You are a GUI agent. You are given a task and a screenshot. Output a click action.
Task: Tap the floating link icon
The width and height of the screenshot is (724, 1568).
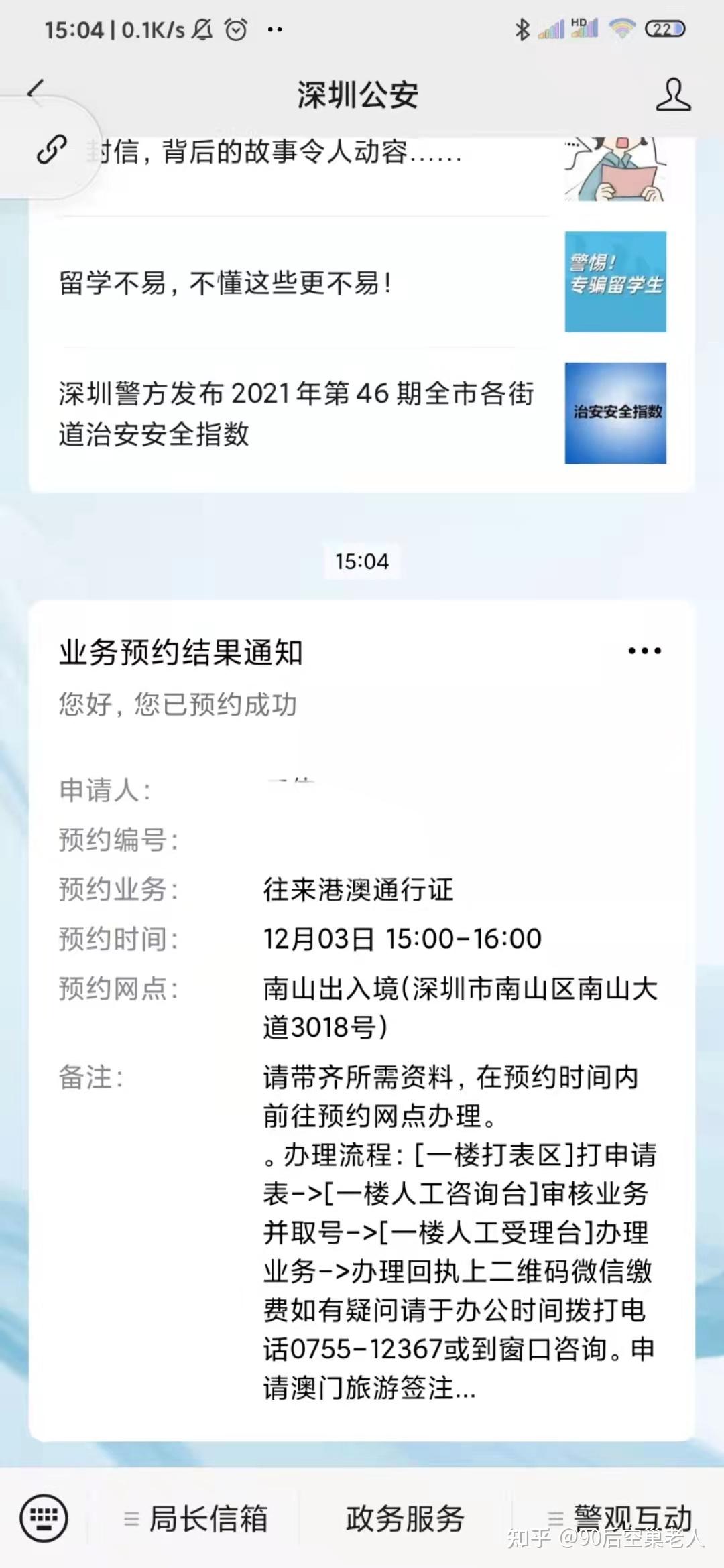pos(52,149)
